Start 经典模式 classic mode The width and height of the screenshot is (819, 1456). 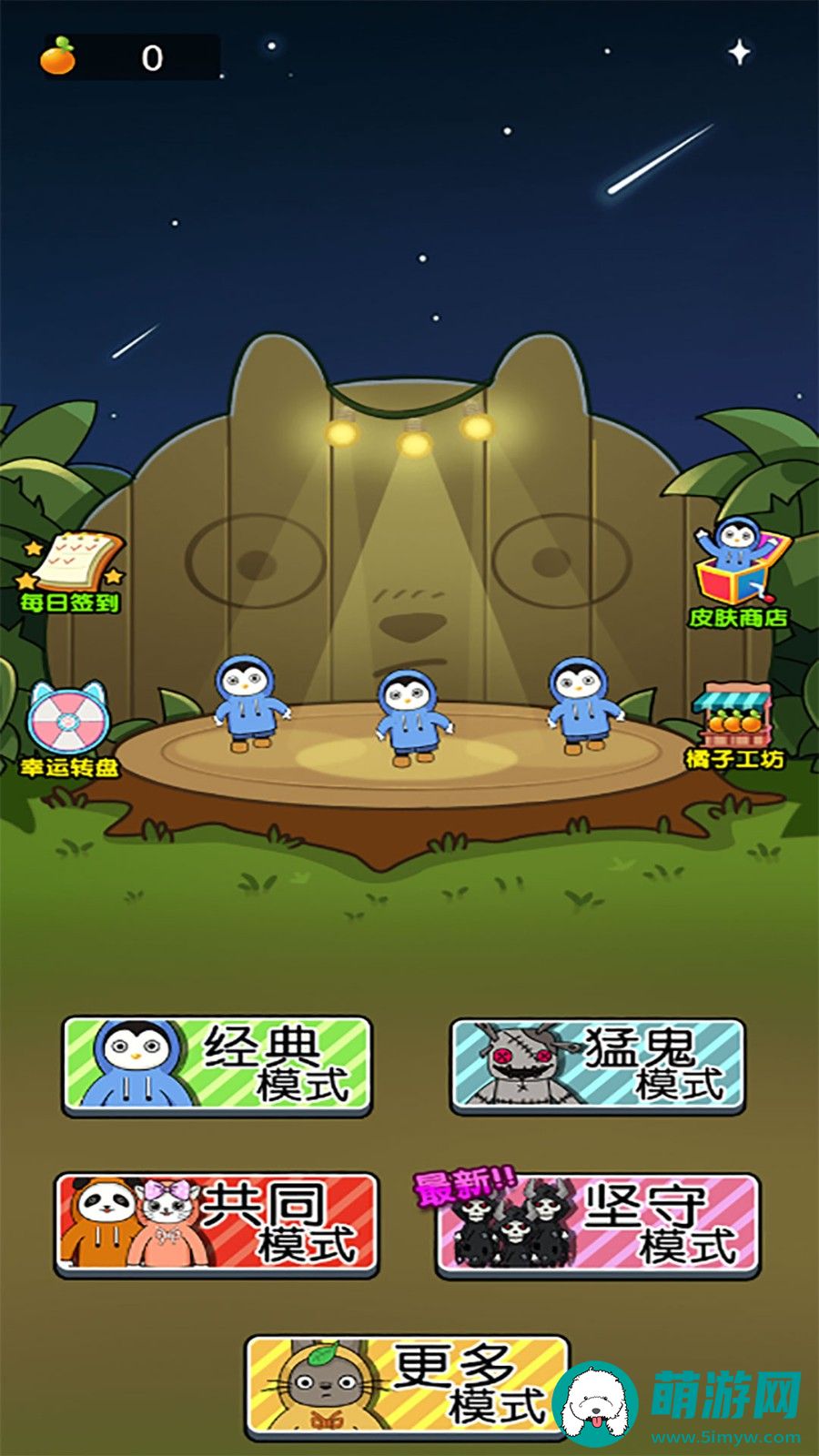tap(217, 1066)
